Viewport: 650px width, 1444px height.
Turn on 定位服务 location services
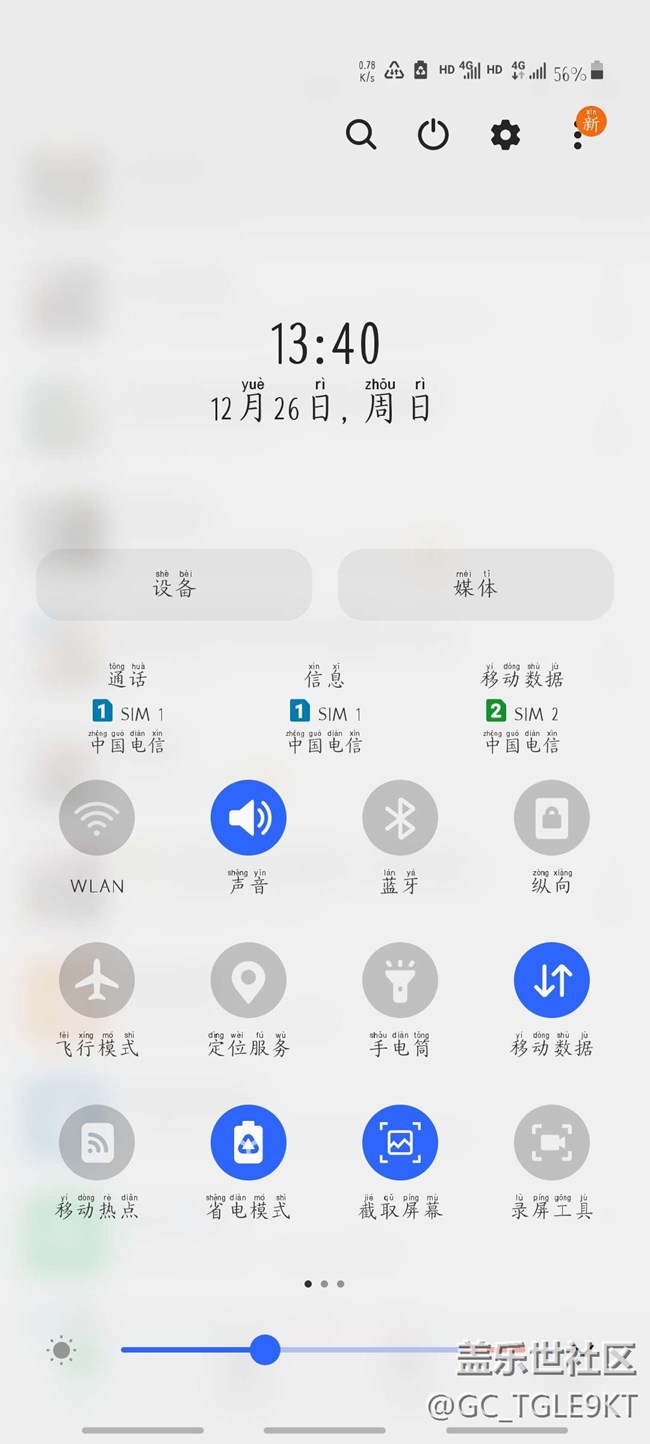(x=248, y=981)
